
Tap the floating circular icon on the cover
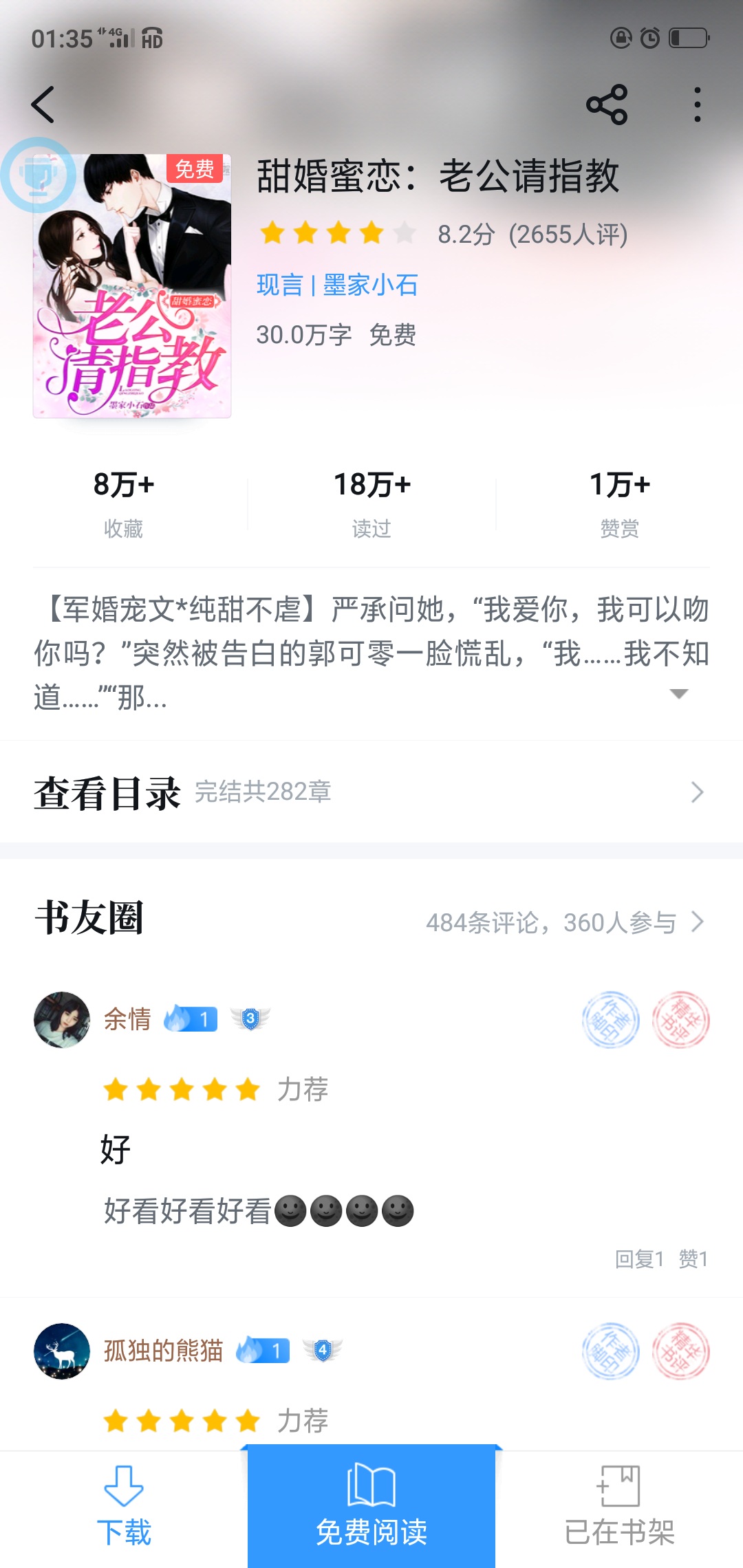coord(39,175)
